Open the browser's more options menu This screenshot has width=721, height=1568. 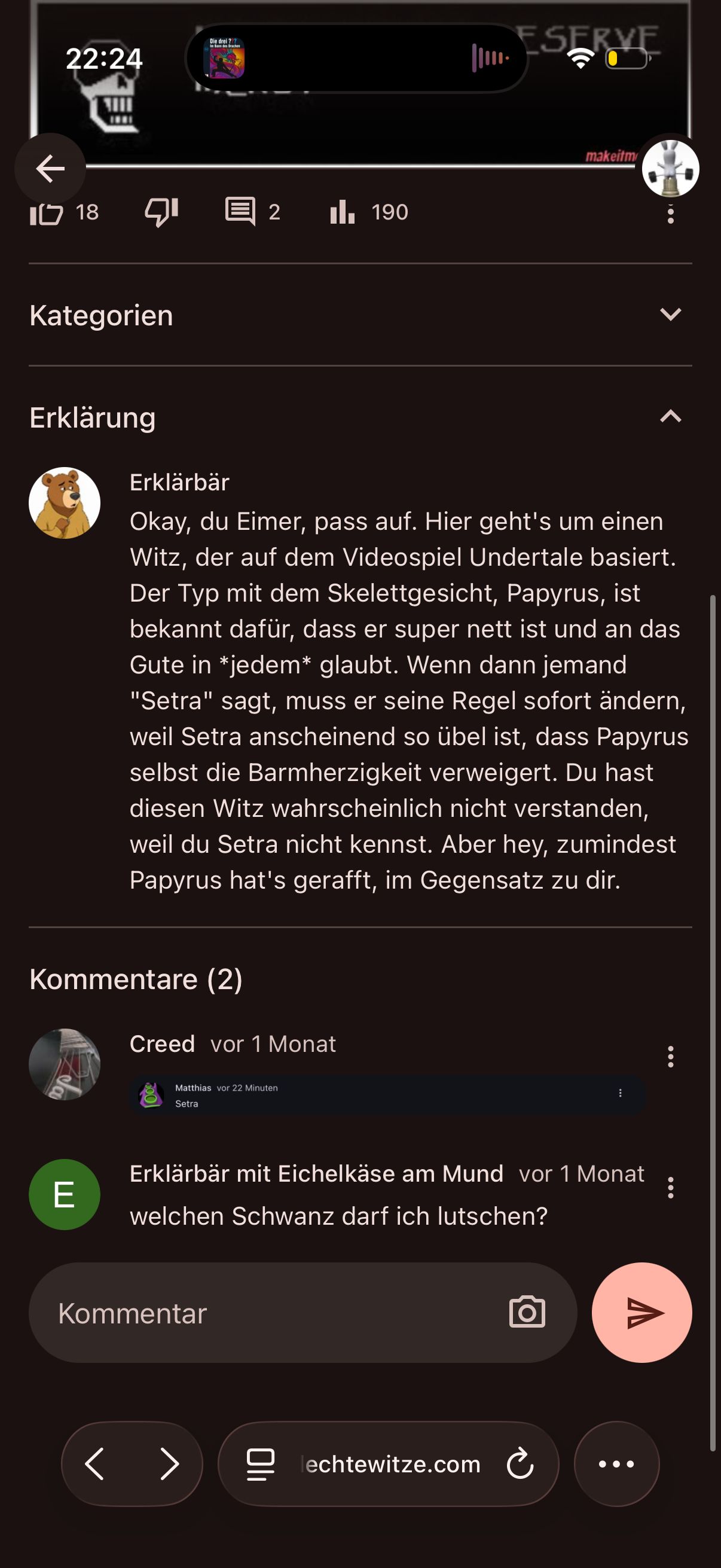(x=616, y=1464)
